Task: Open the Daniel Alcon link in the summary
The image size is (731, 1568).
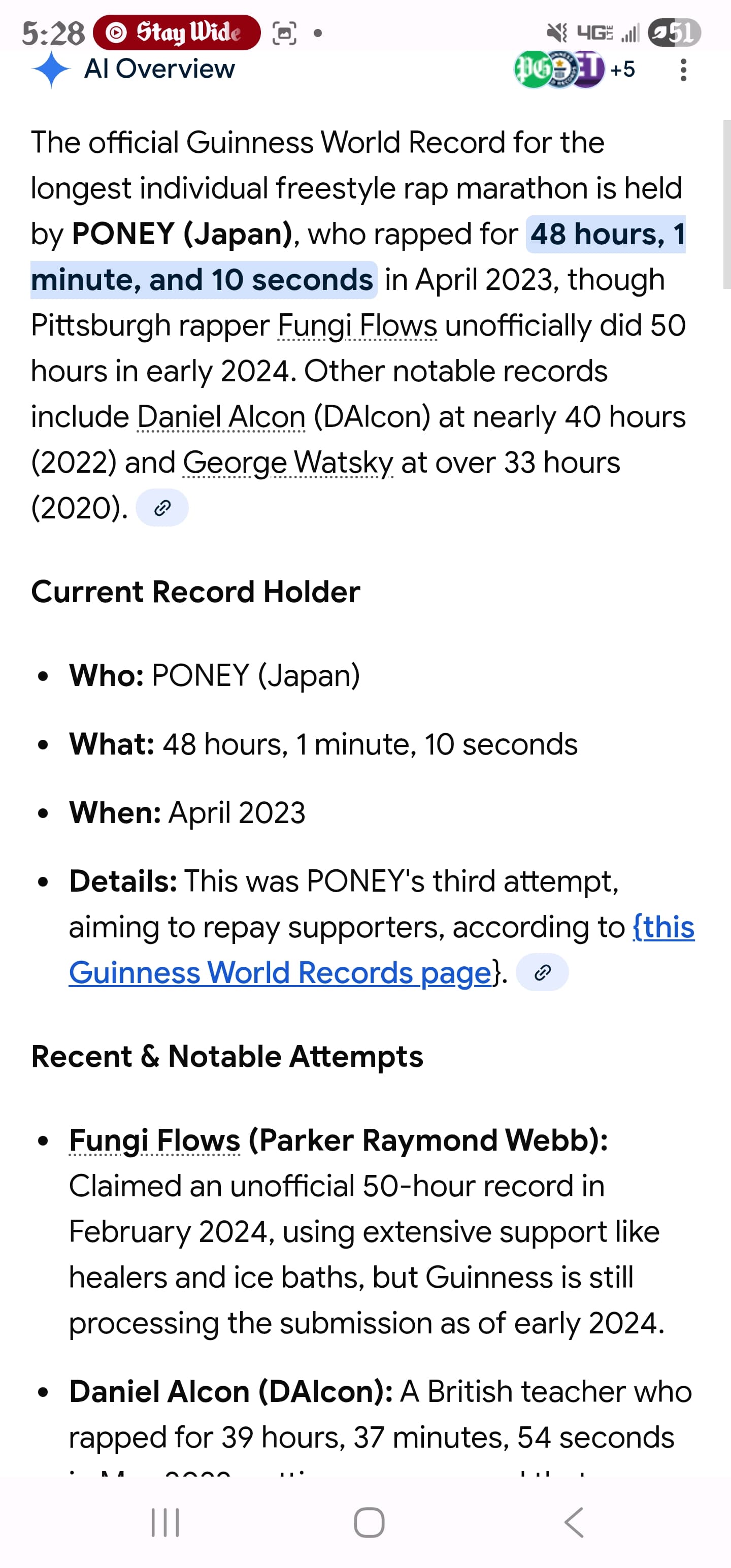Action: coord(221,417)
